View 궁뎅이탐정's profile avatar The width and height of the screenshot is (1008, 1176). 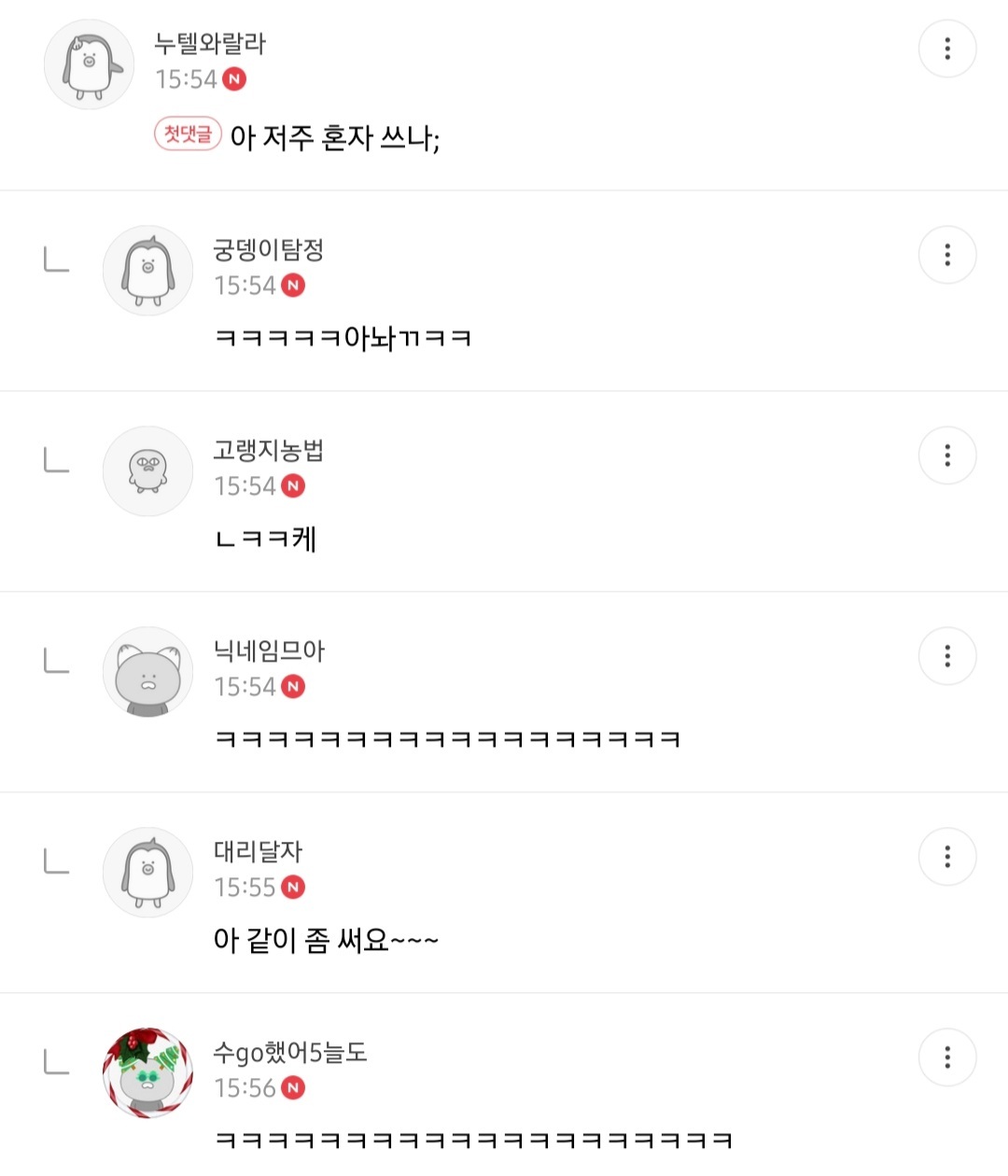pos(147,271)
